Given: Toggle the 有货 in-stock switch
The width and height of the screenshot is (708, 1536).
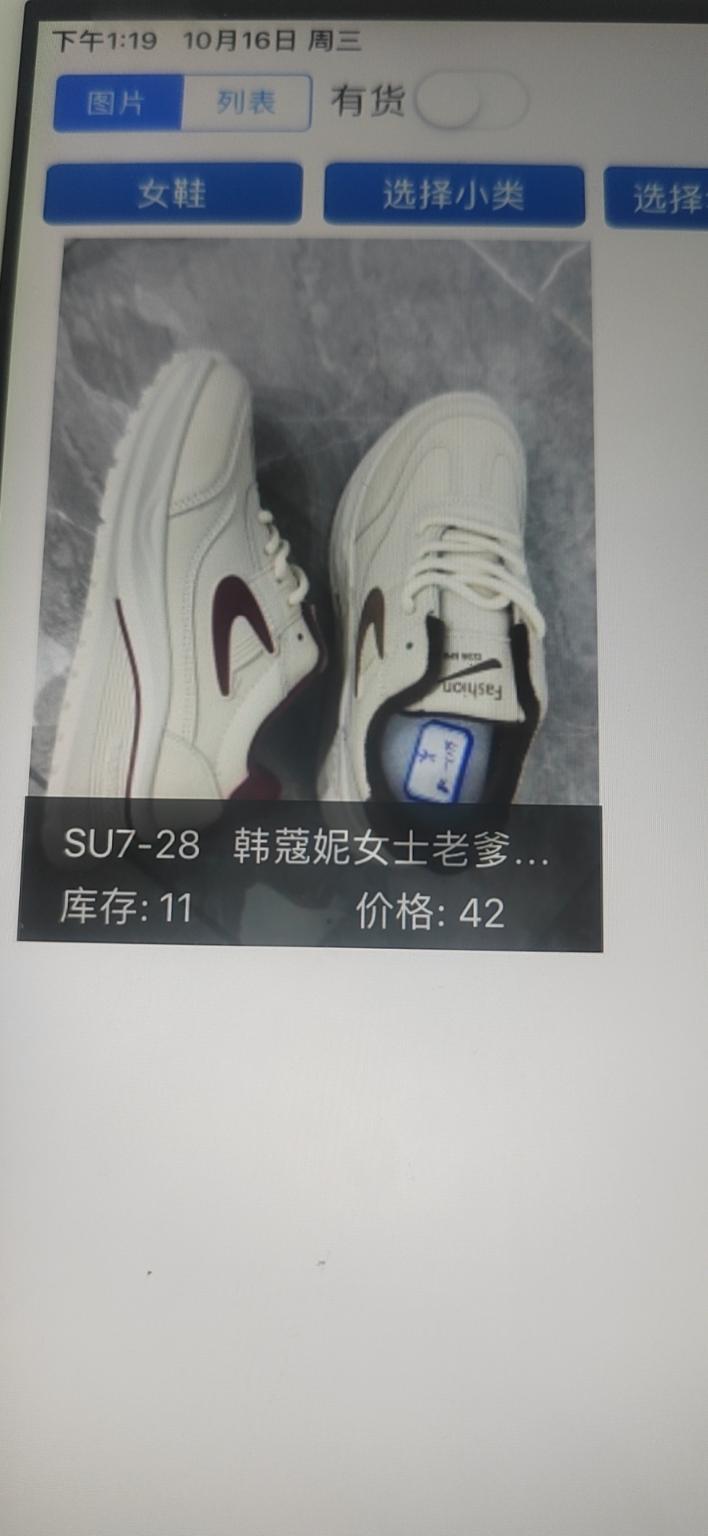Looking at the screenshot, I should point(470,102).
